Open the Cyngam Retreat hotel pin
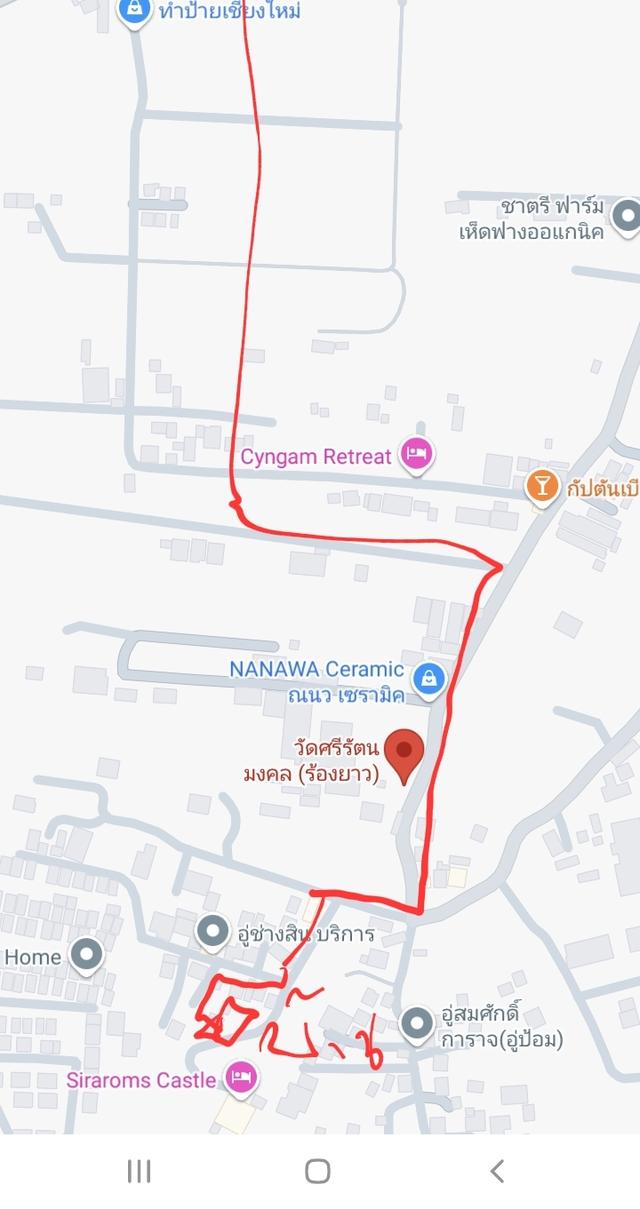 [415, 455]
